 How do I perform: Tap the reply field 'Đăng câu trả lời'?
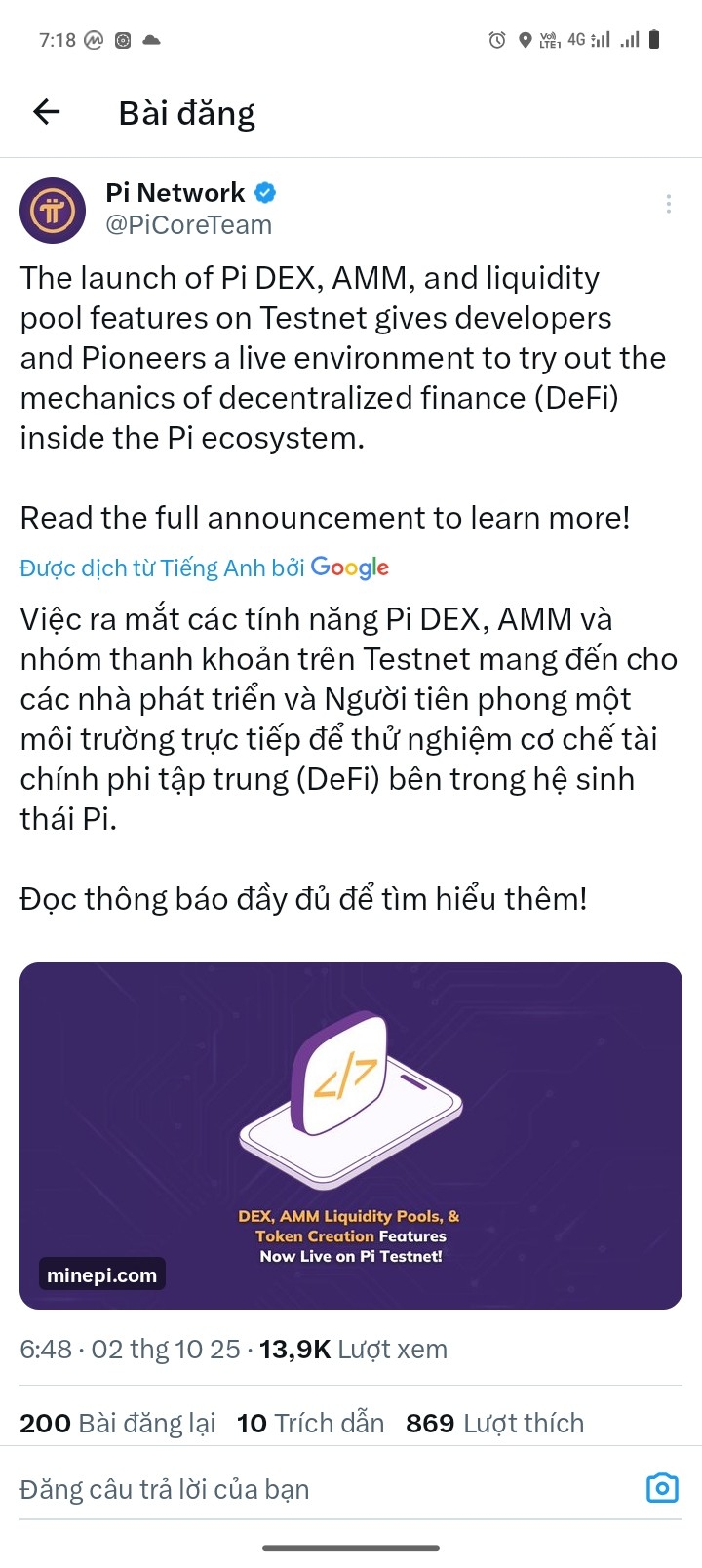pyautogui.click(x=292, y=1489)
